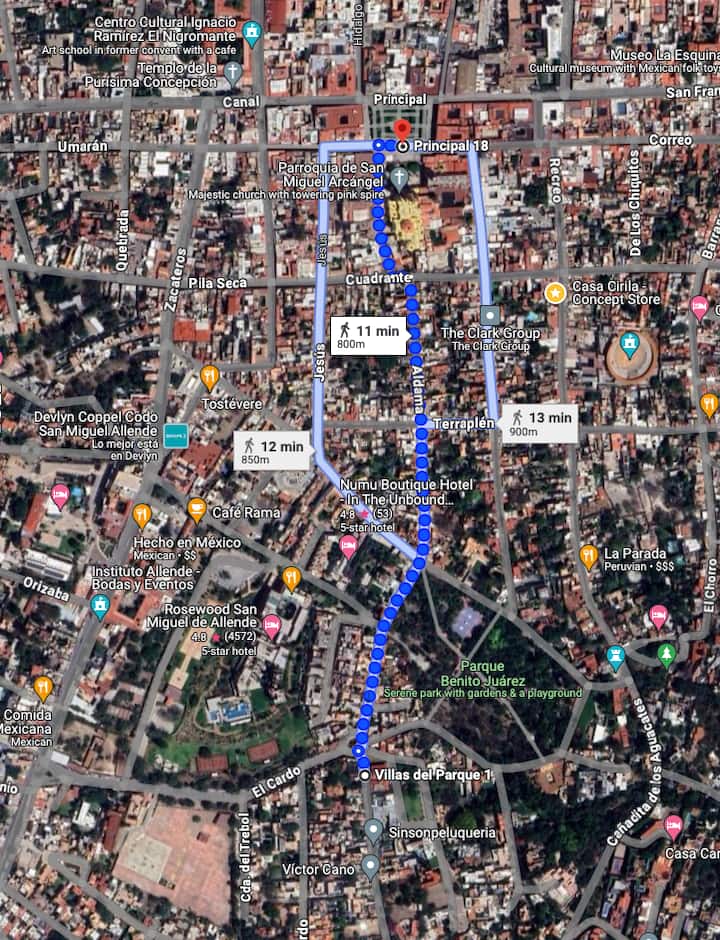Viewport: 720px width, 940px height.
Task: Open Numu Boutique Hotel marker
Action: [x=348, y=546]
